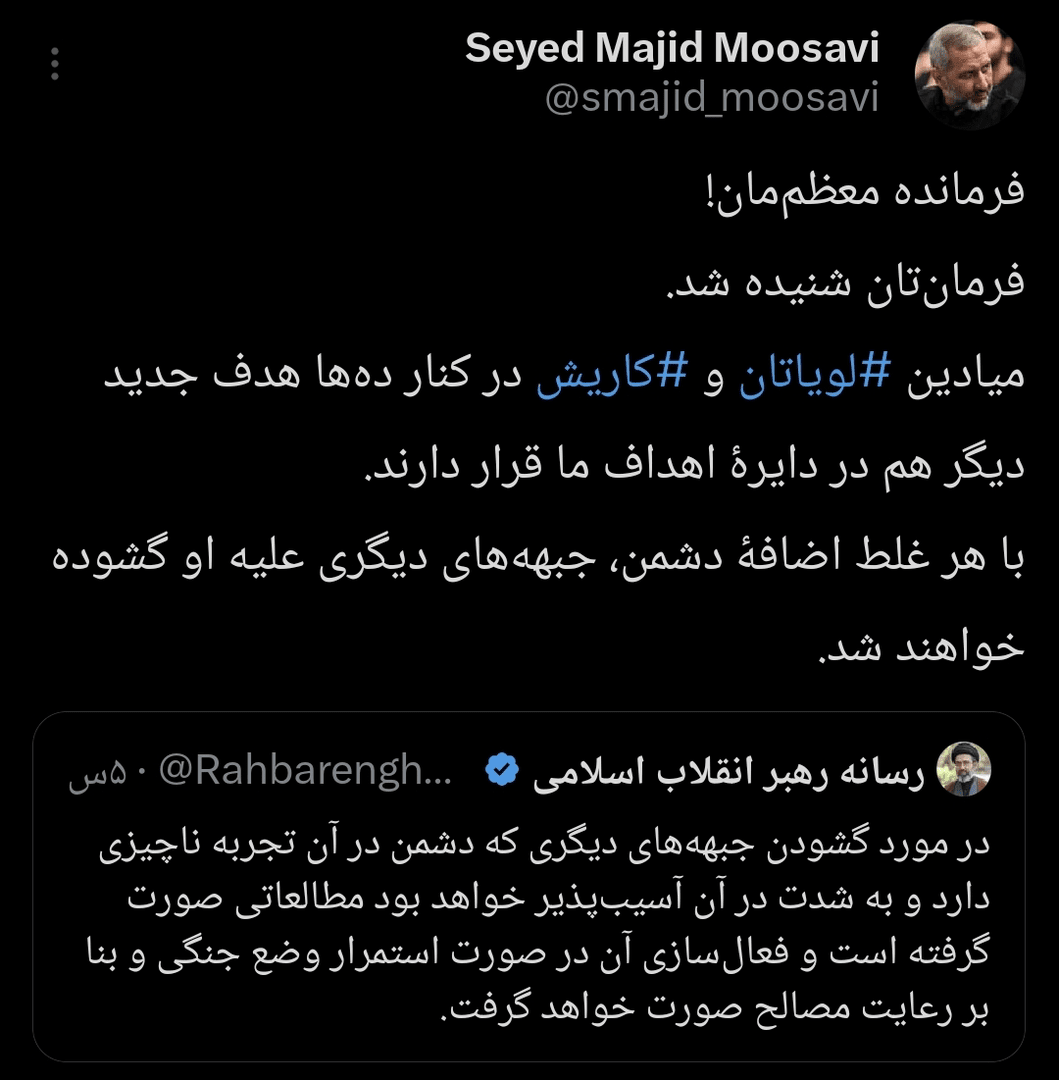1059x1080 pixels.
Task: Open the three-dot overflow menu of the post
Action: [x=55, y=64]
